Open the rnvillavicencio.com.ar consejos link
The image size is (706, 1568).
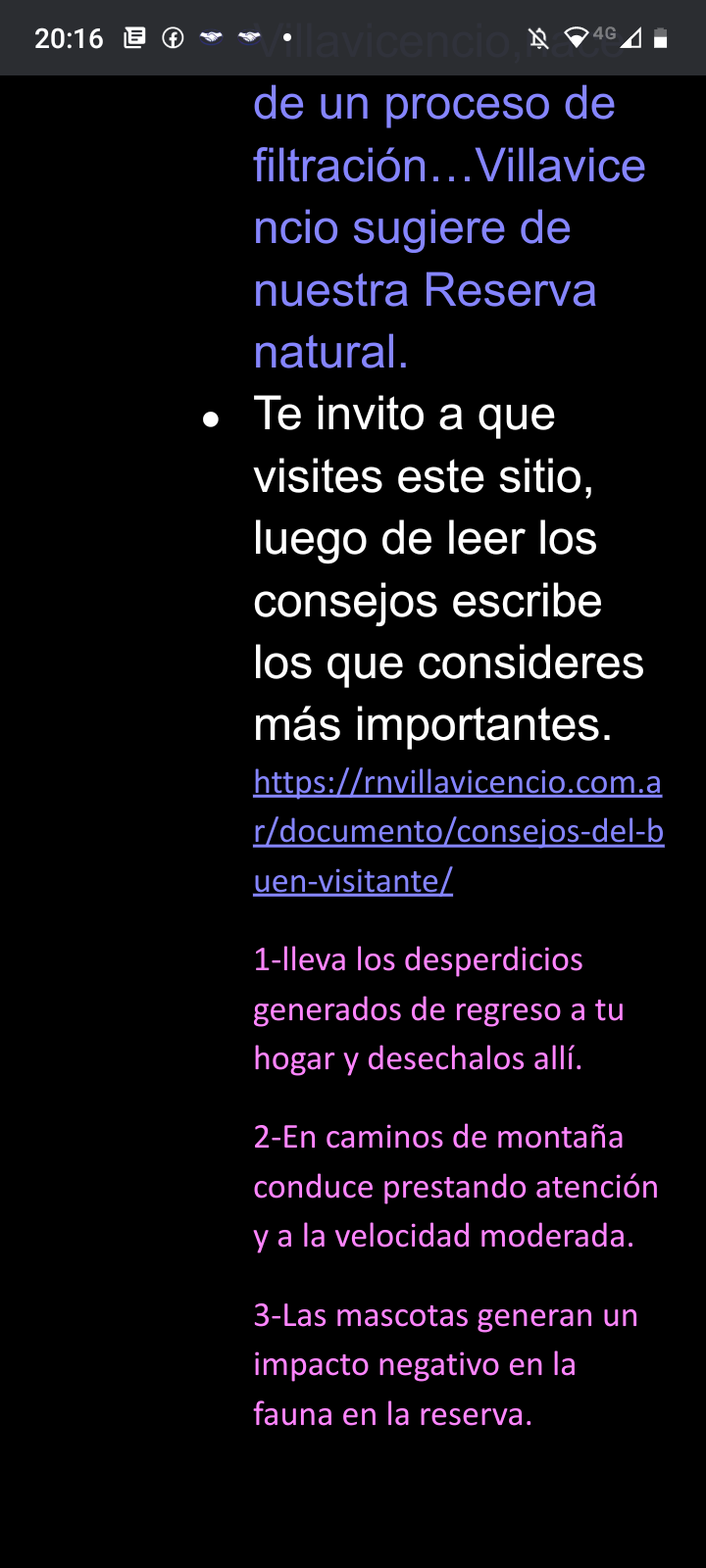(x=457, y=831)
